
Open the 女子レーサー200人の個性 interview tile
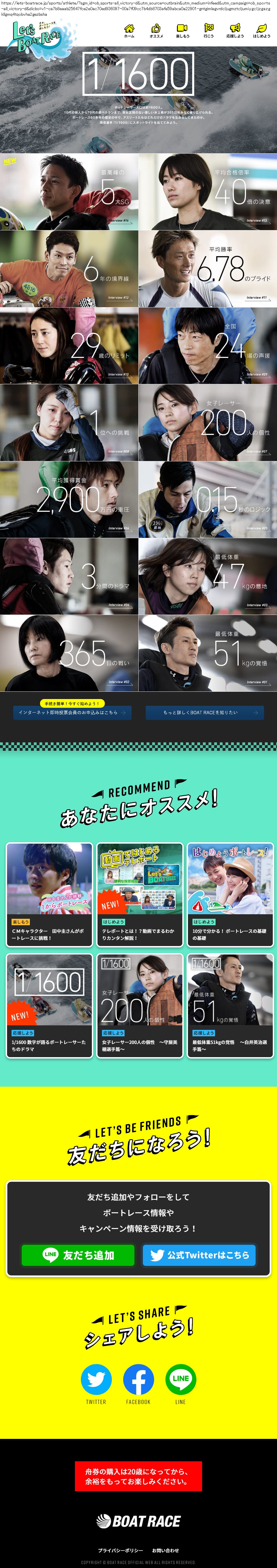[x=207, y=423]
